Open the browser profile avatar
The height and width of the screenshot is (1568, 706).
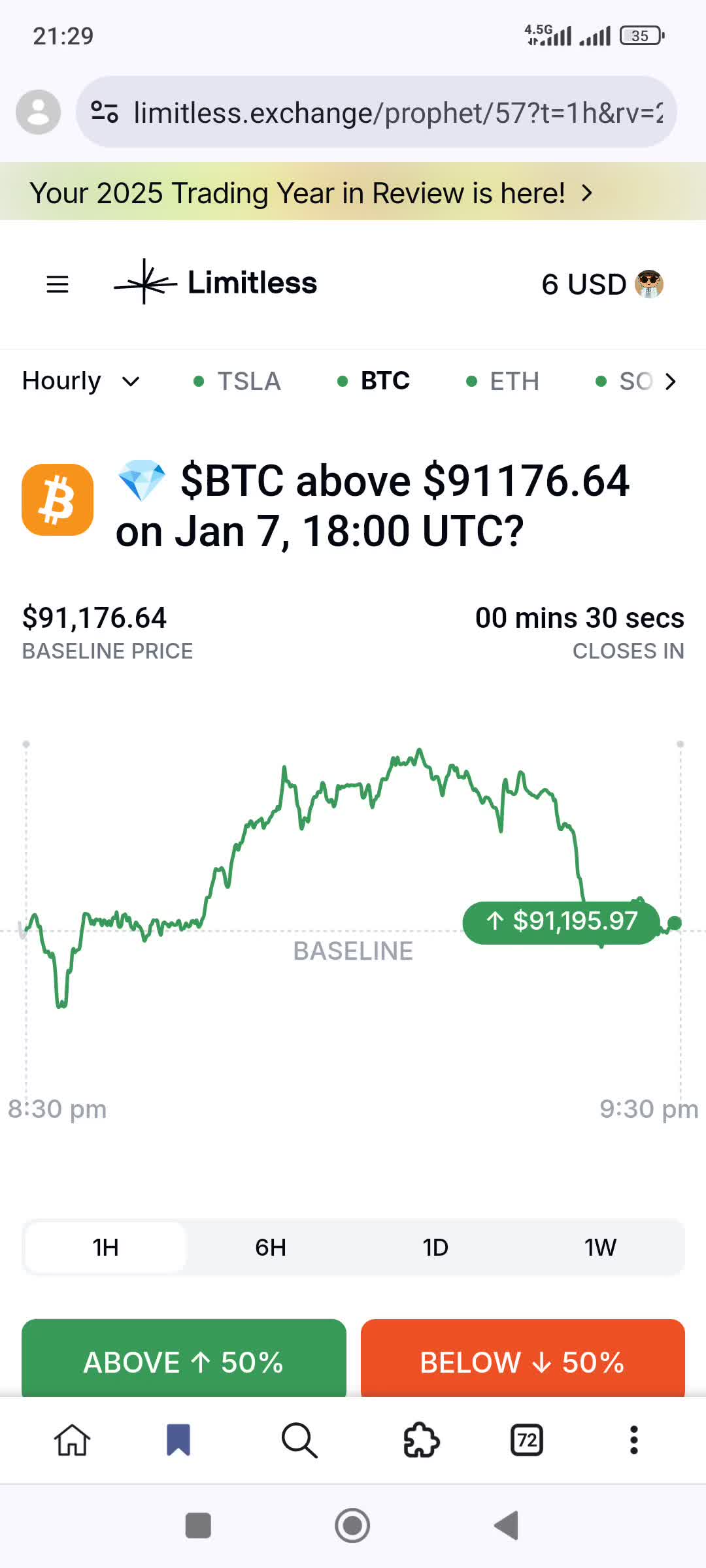[38, 112]
